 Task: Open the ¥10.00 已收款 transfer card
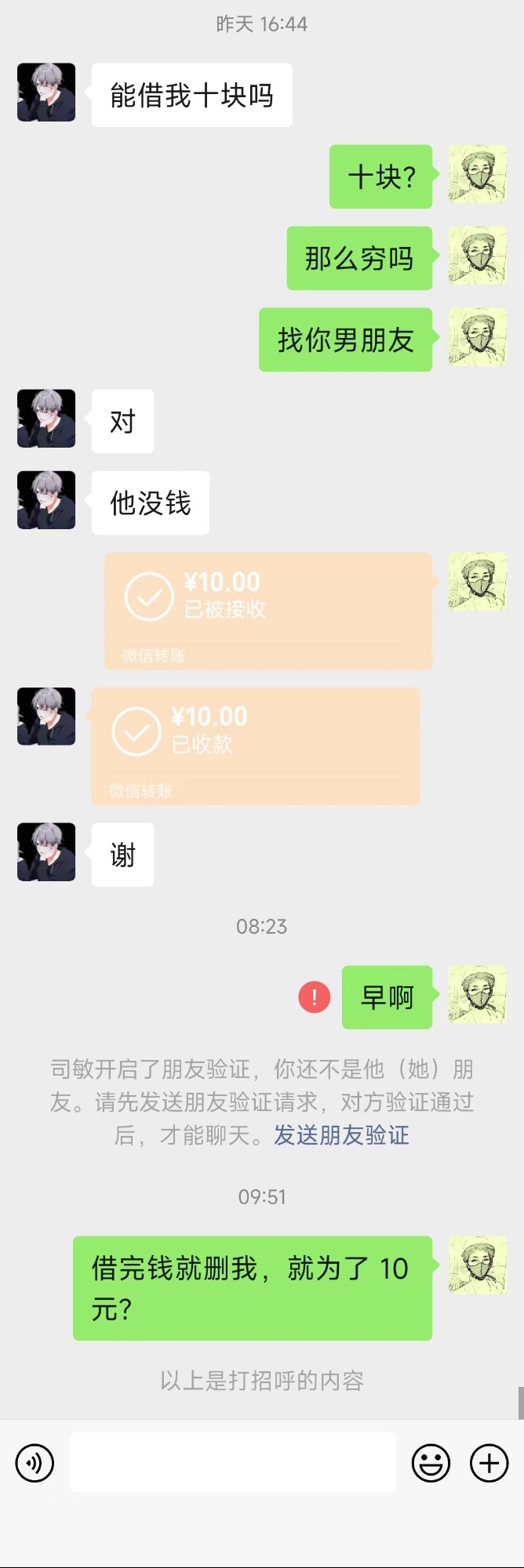click(x=256, y=746)
